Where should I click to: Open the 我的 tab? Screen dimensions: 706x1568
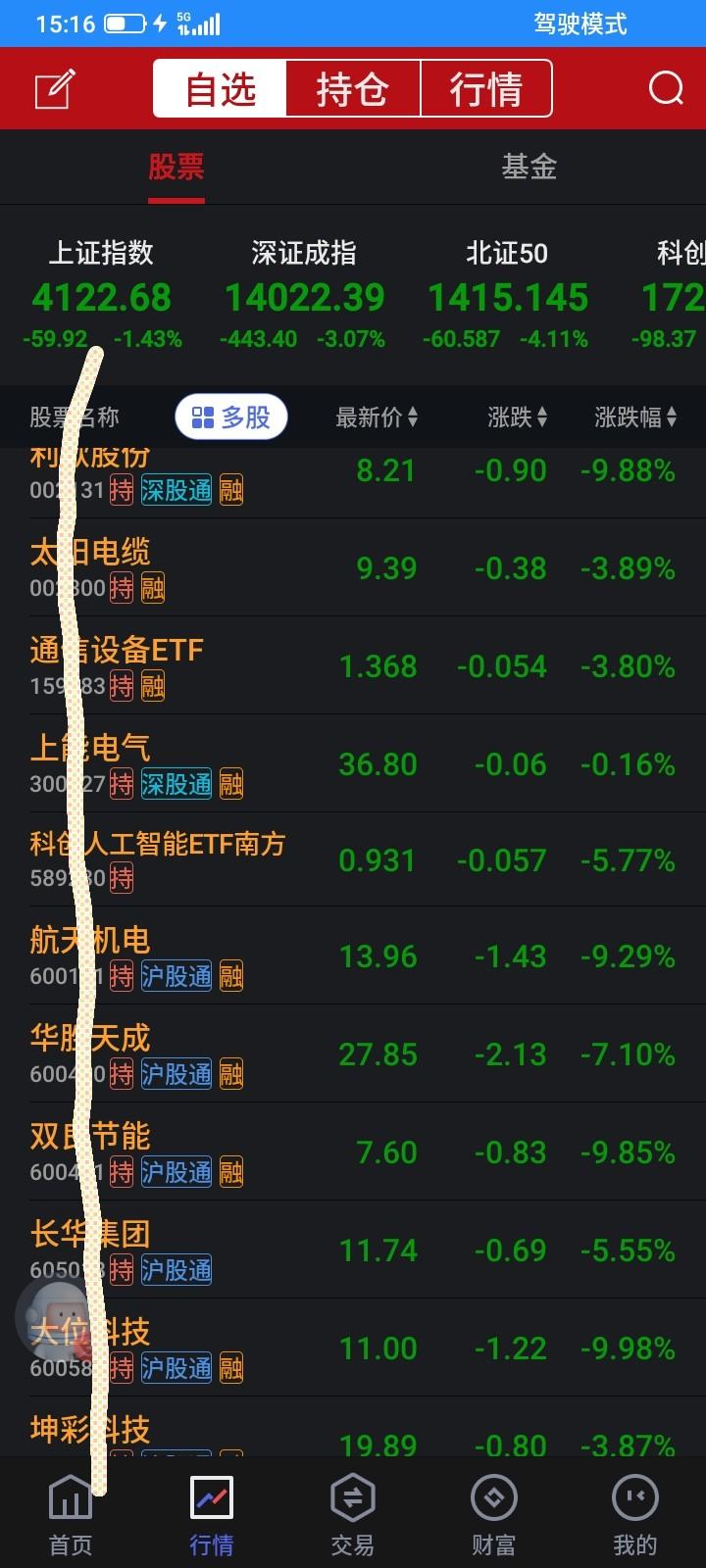(x=634, y=1515)
